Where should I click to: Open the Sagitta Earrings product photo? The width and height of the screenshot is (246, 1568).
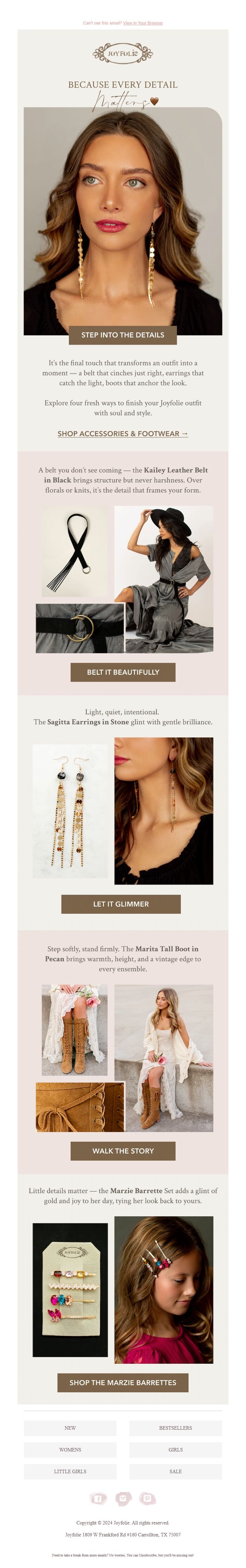pyautogui.click(x=70, y=810)
